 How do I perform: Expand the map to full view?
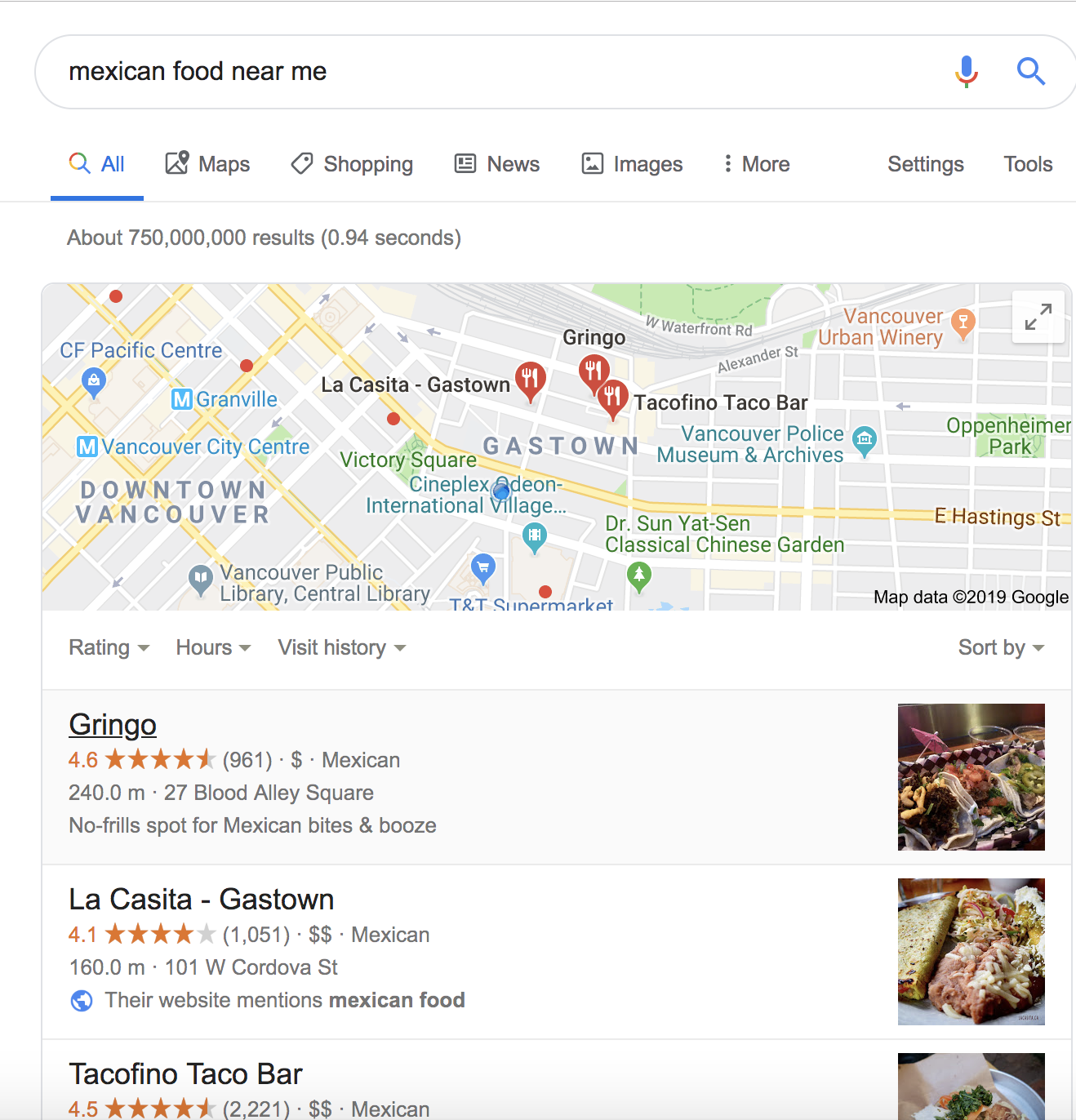point(1038,317)
